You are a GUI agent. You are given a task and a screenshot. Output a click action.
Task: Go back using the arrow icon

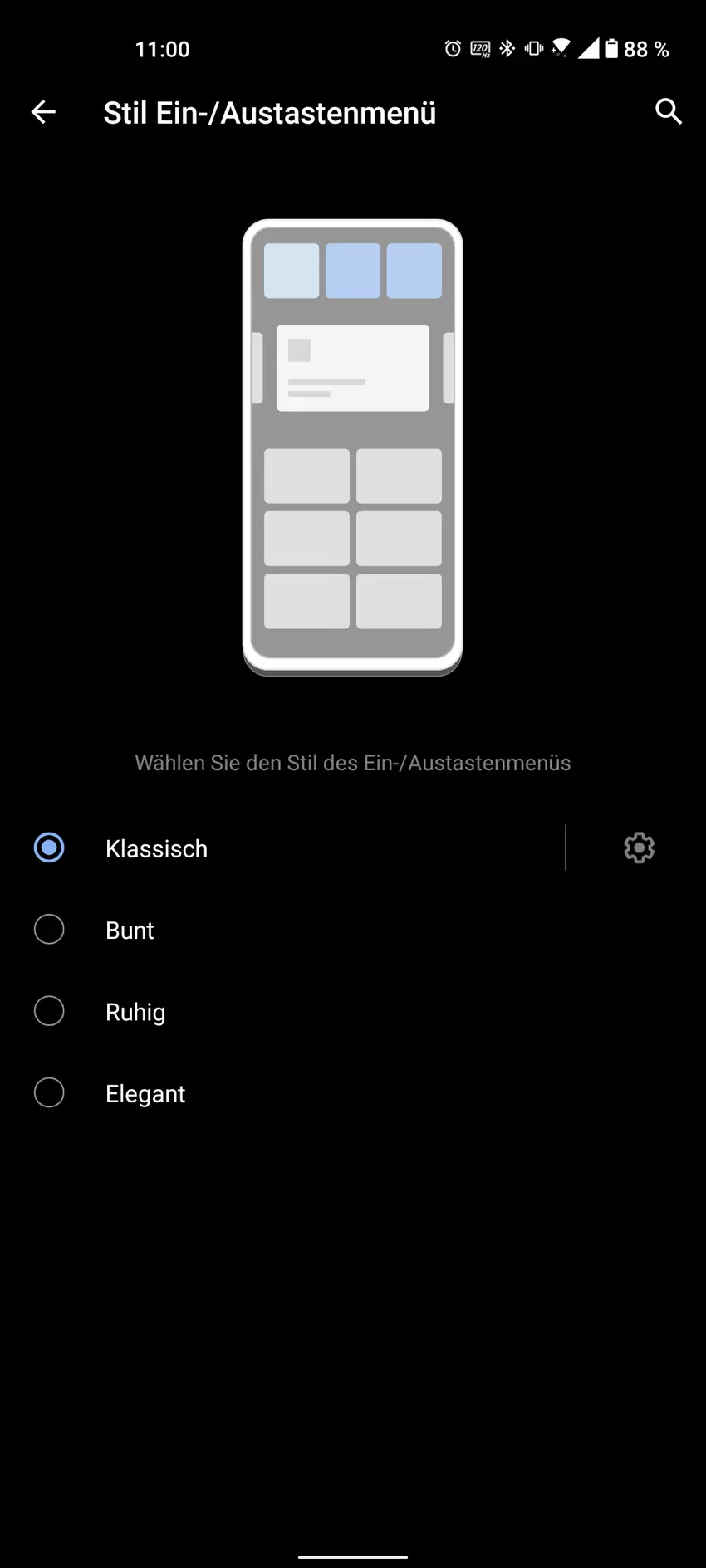43,112
